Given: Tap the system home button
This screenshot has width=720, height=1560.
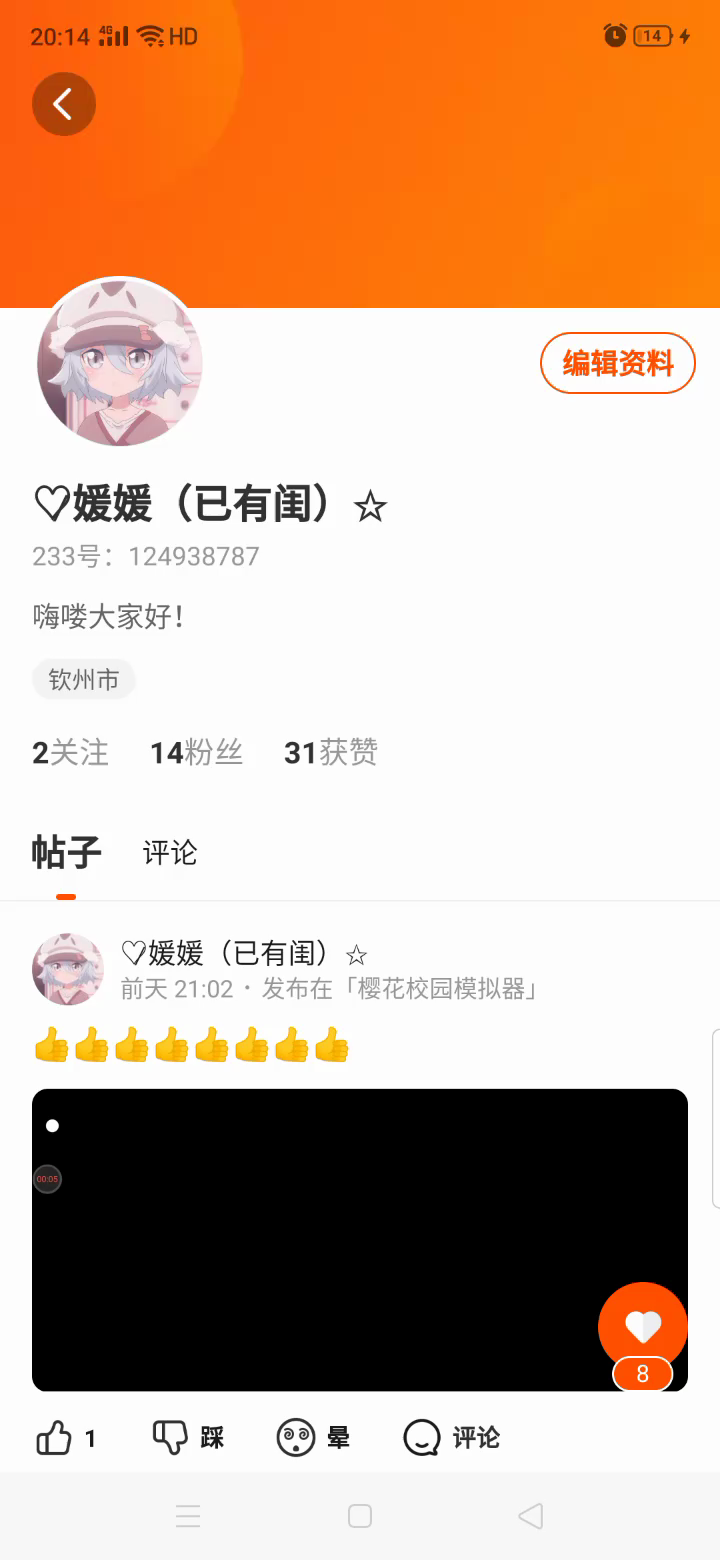Looking at the screenshot, I should (360, 1516).
